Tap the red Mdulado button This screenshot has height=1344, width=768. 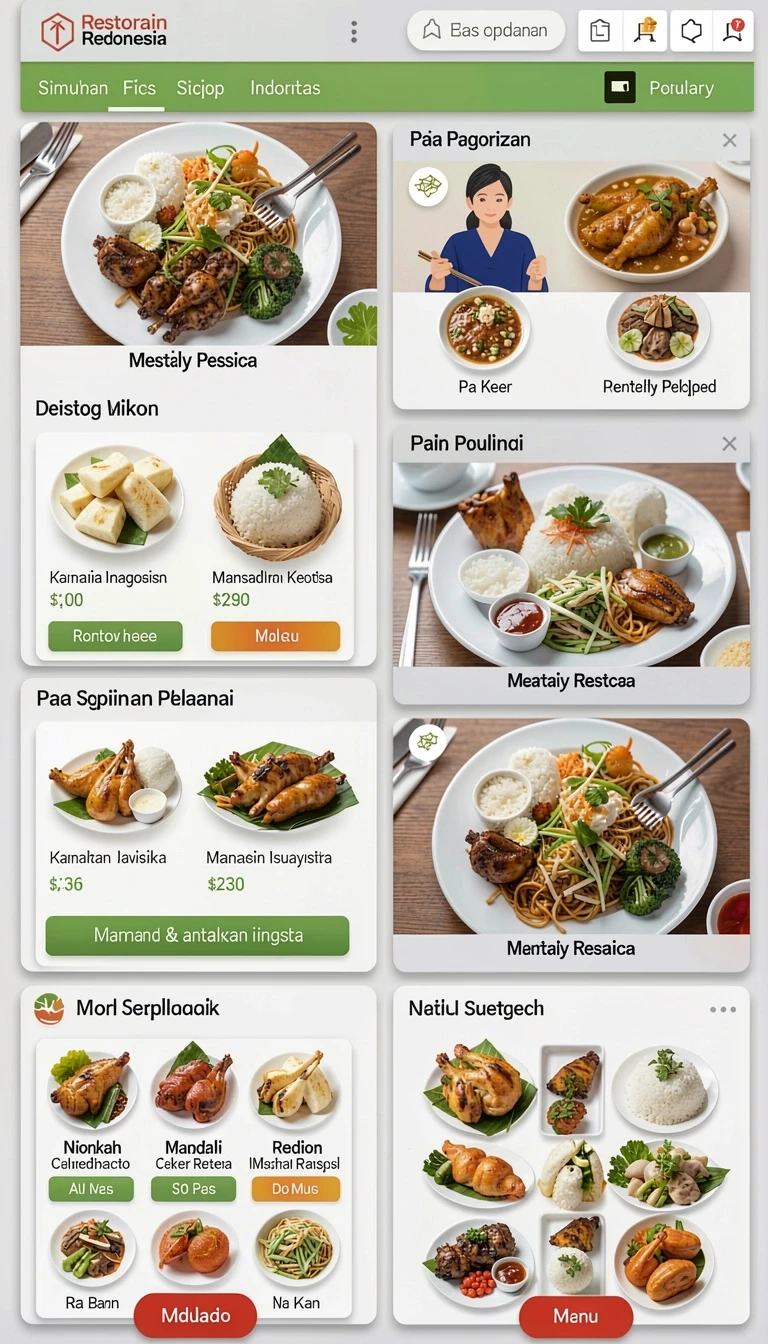(195, 1315)
